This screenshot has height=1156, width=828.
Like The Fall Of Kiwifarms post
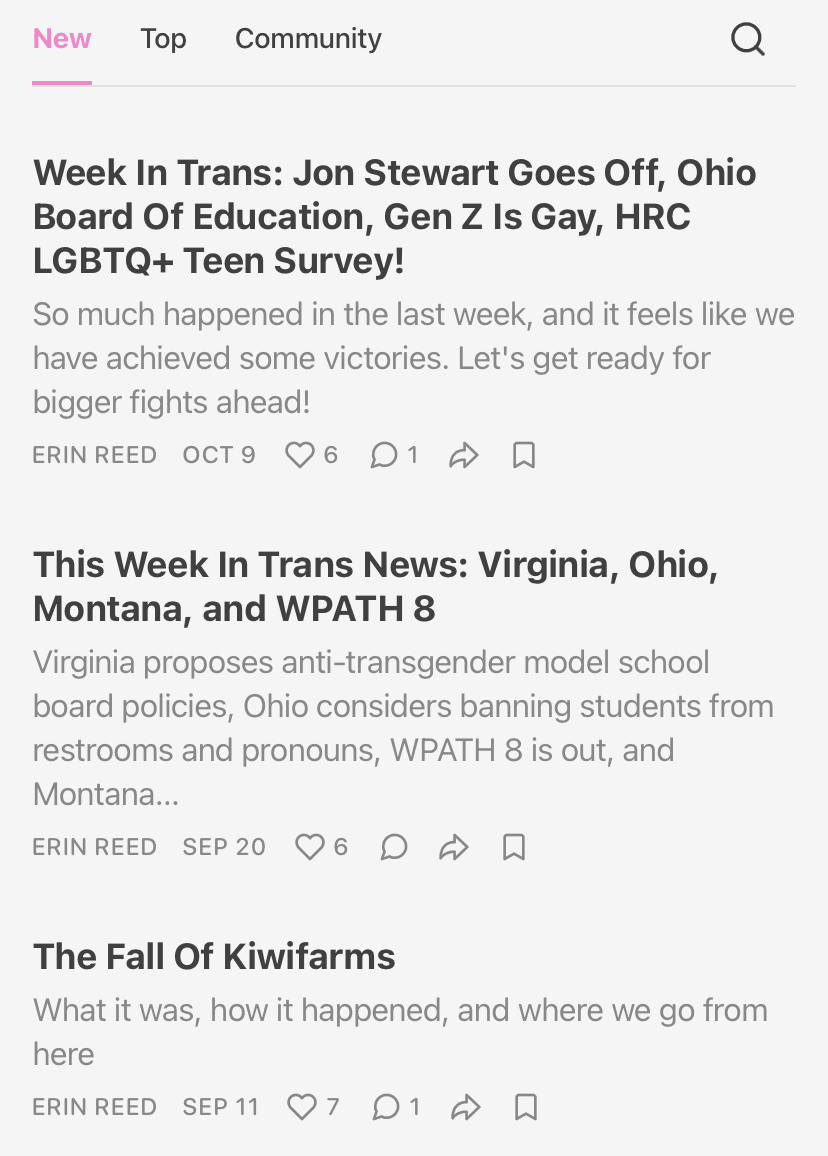(301, 1107)
